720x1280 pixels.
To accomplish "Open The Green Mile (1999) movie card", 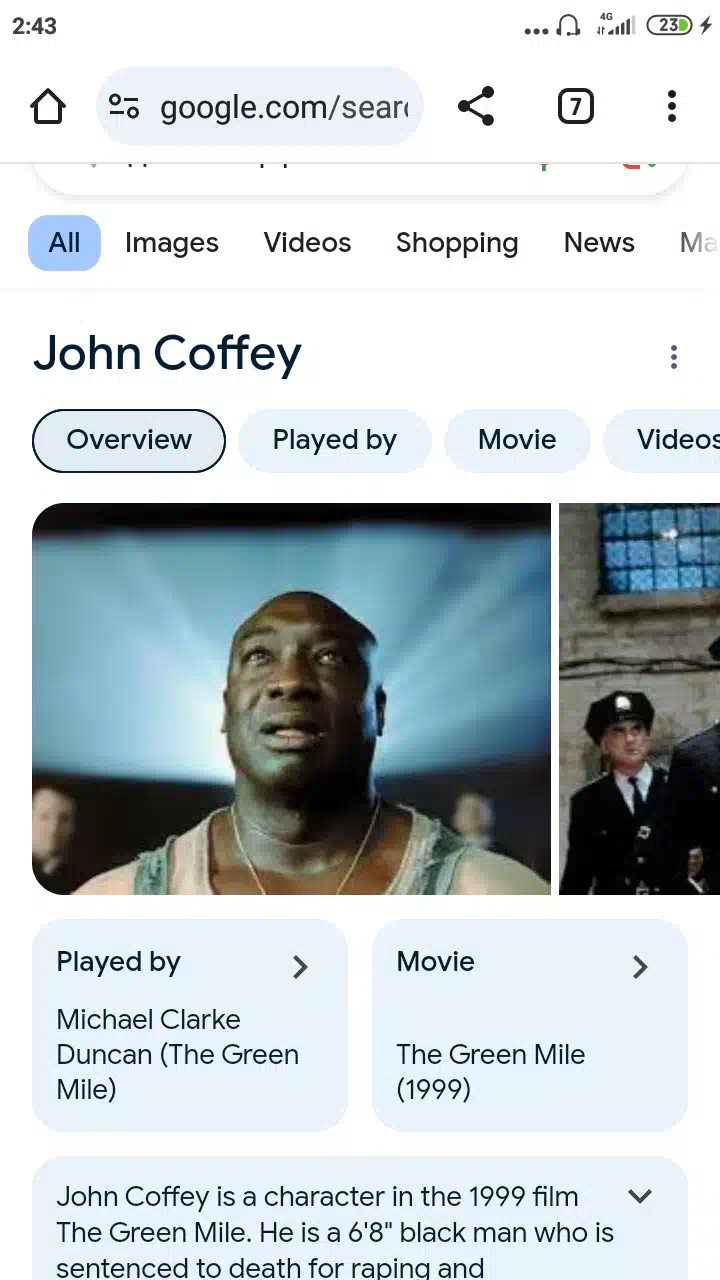I will pyautogui.click(x=530, y=1025).
